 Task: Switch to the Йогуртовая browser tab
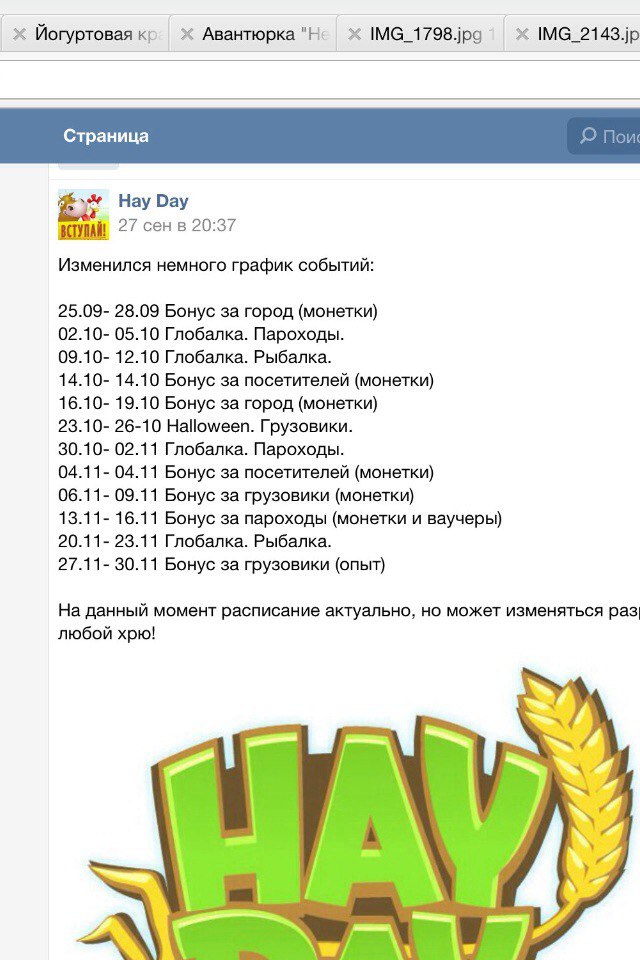tap(97, 34)
